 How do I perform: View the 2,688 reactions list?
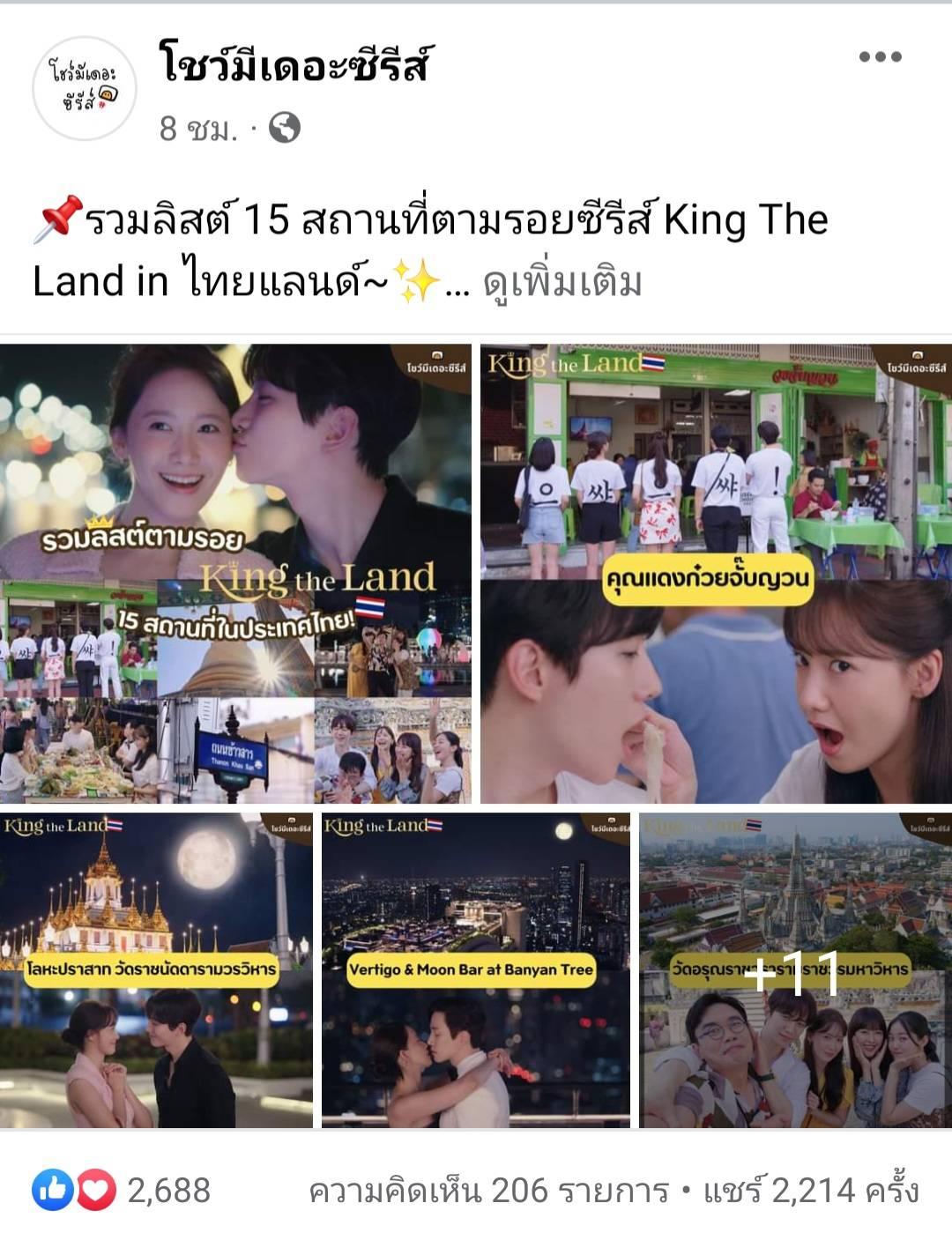tap(123, 1191)
